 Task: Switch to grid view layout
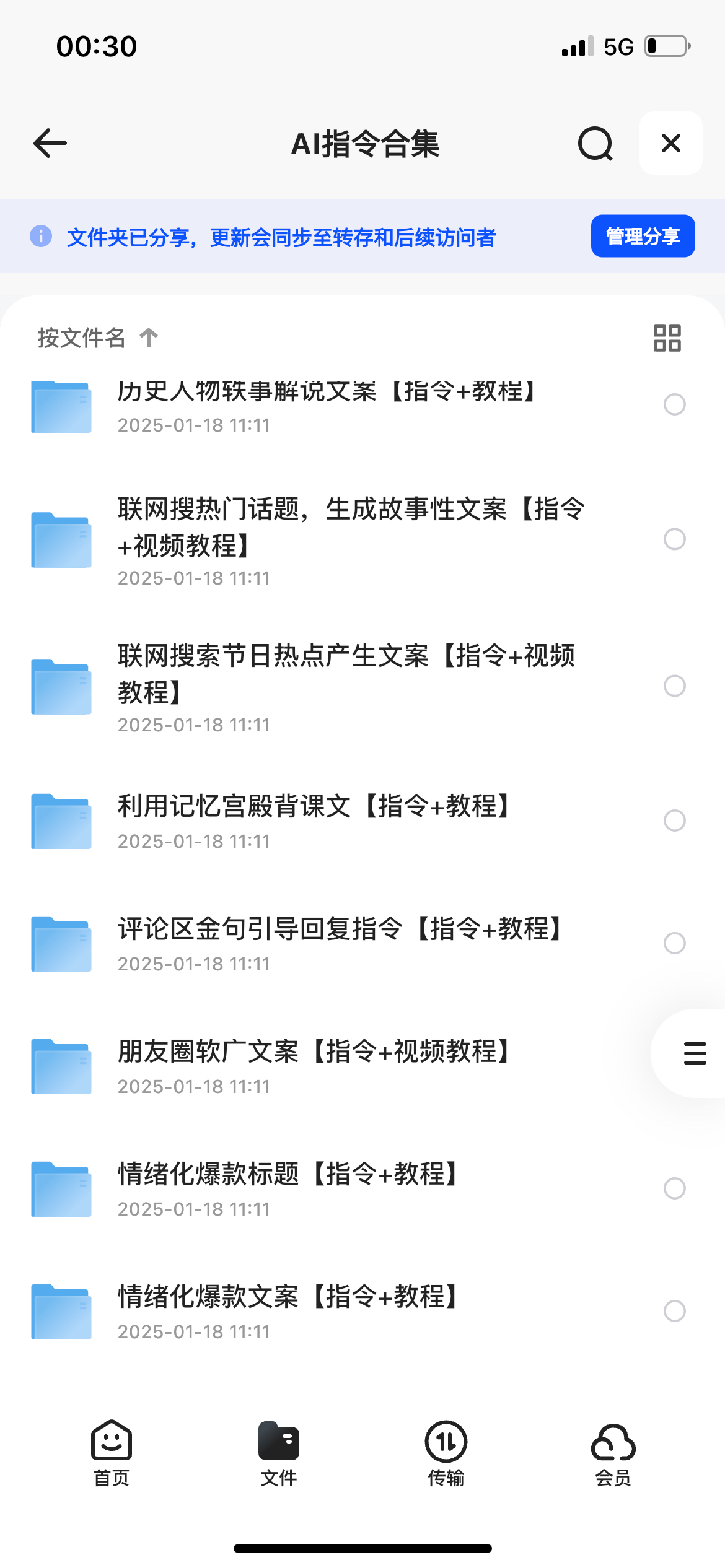point(667,338)
